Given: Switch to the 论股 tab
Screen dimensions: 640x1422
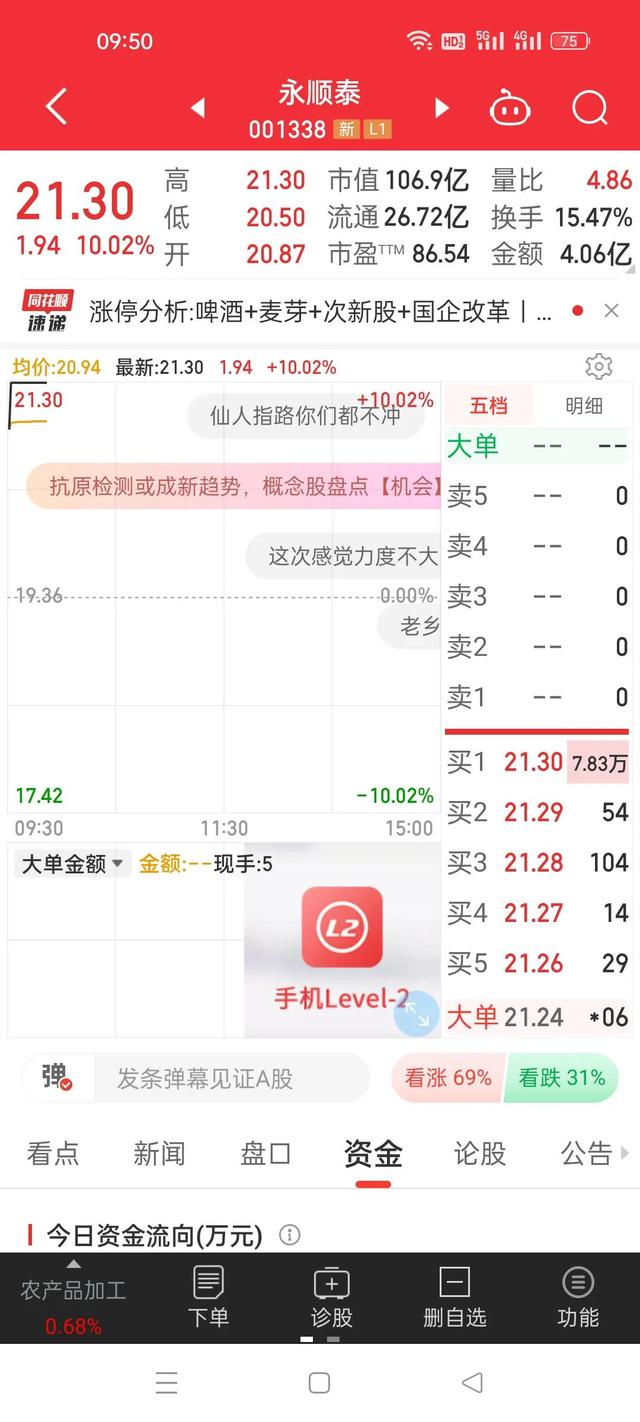Looking at the screenshot, I should click(480, 1153).
